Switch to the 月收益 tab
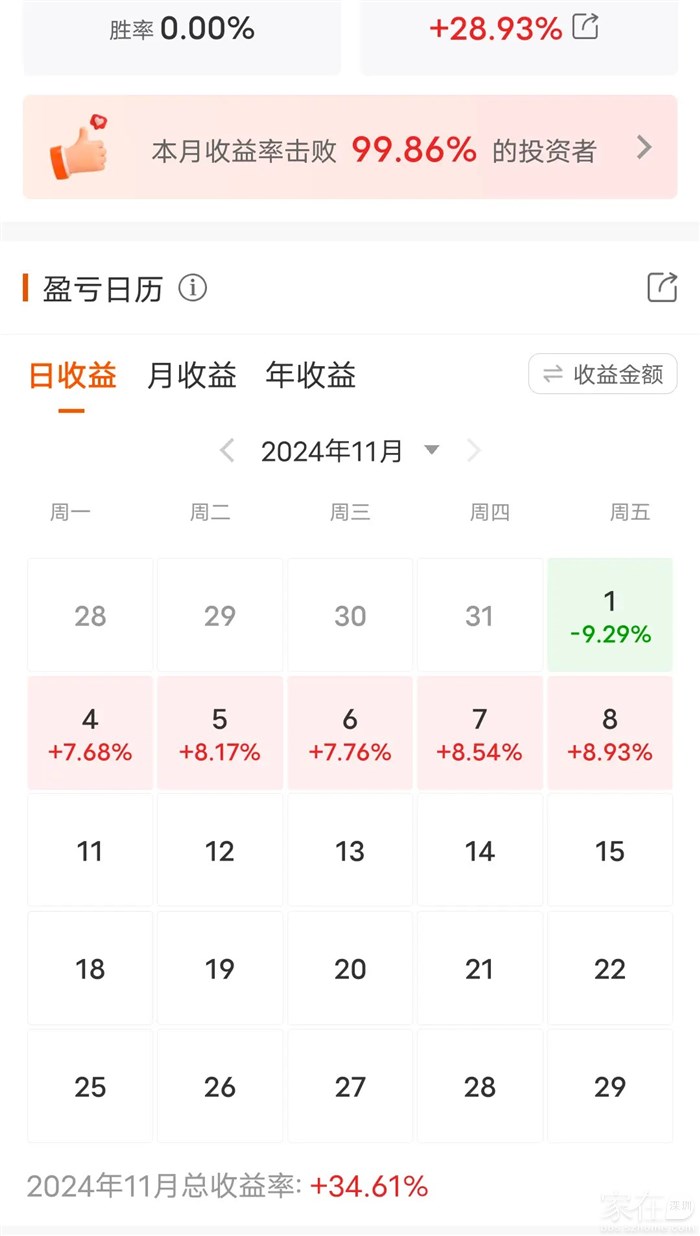 [192, 376]
